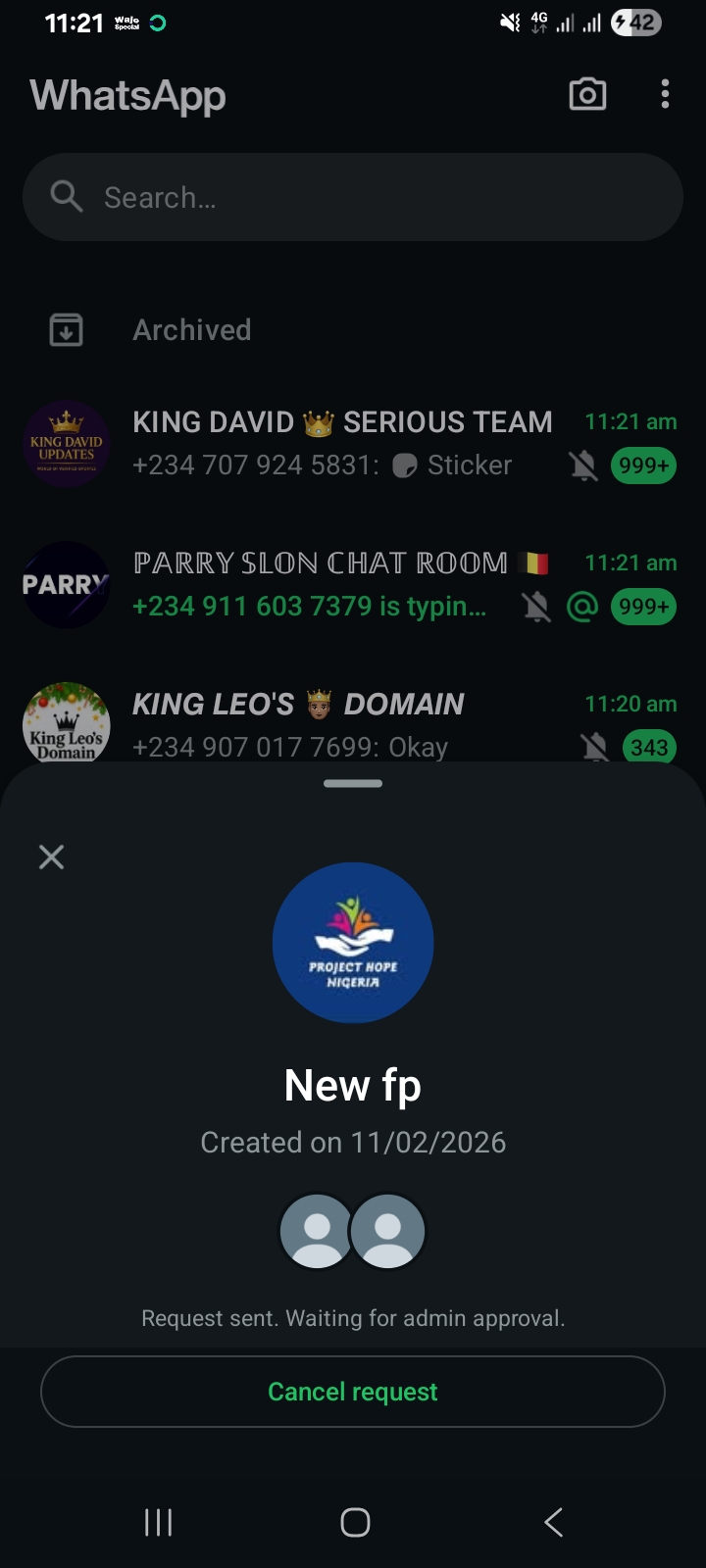The width and height of the screenshot is (706, 1568).
Task: Close the New fp bottom sheet
Action: [x=51, y=857]
